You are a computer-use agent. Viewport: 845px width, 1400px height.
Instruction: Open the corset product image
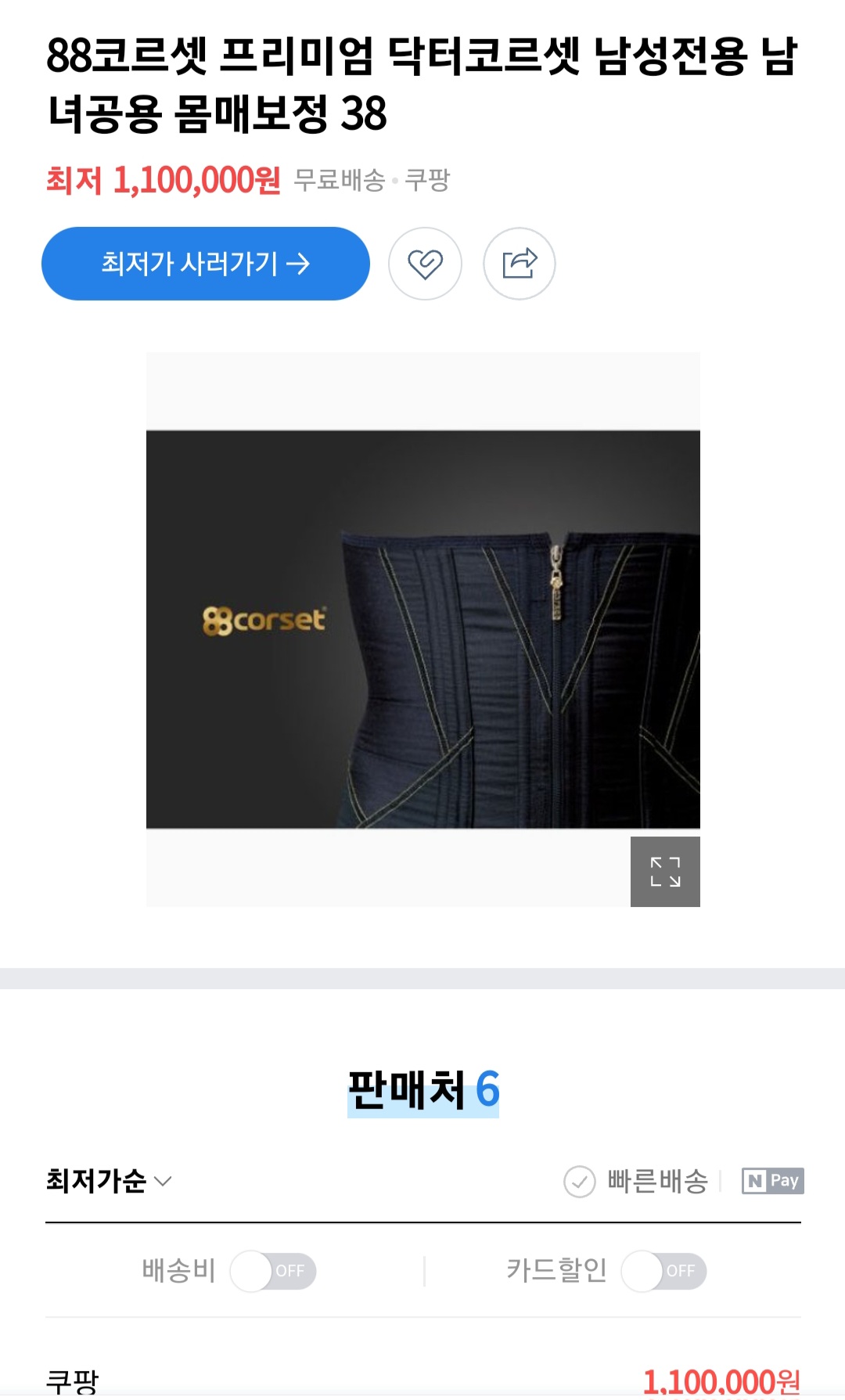click(x=423, y=629)
